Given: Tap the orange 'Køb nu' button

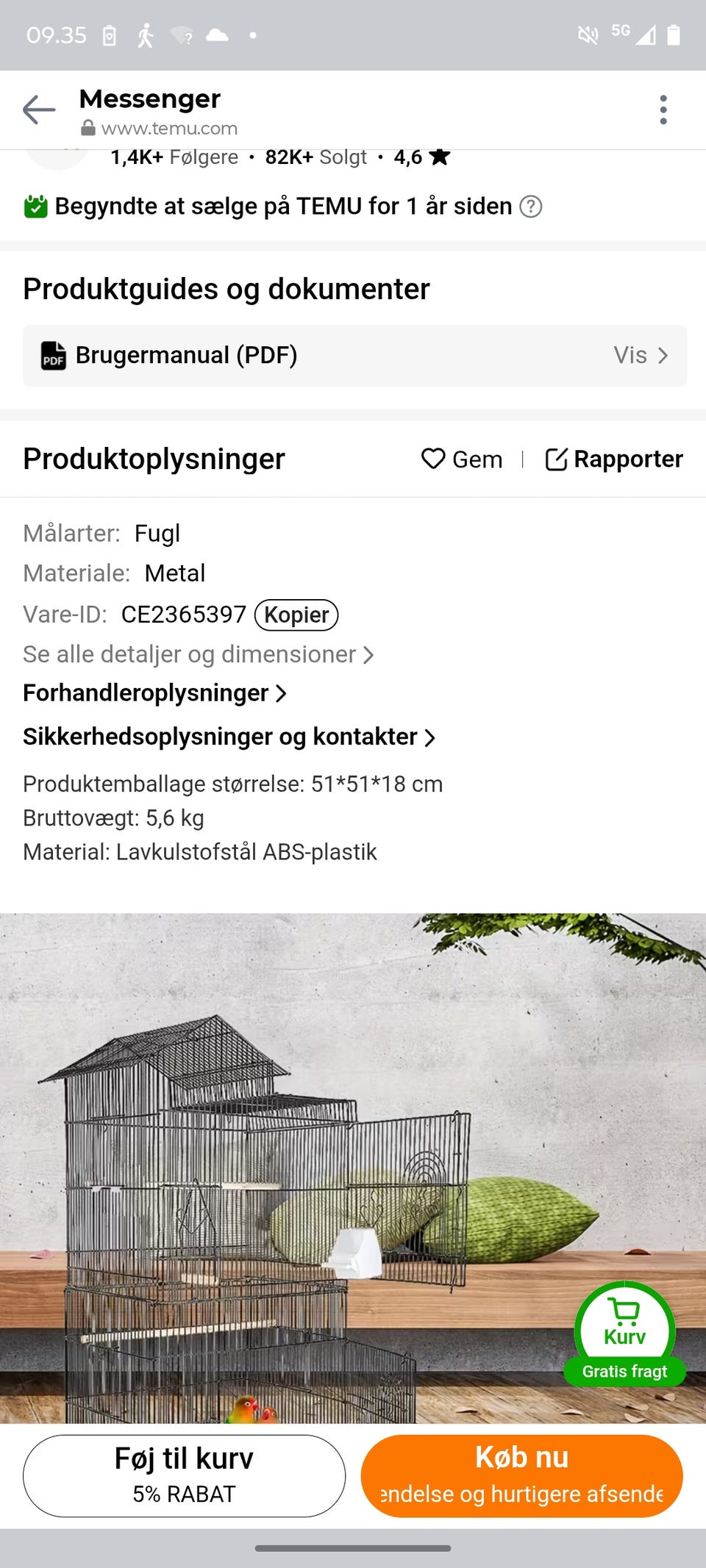Looking at the screenshot, I should (x=521, y=1475).
